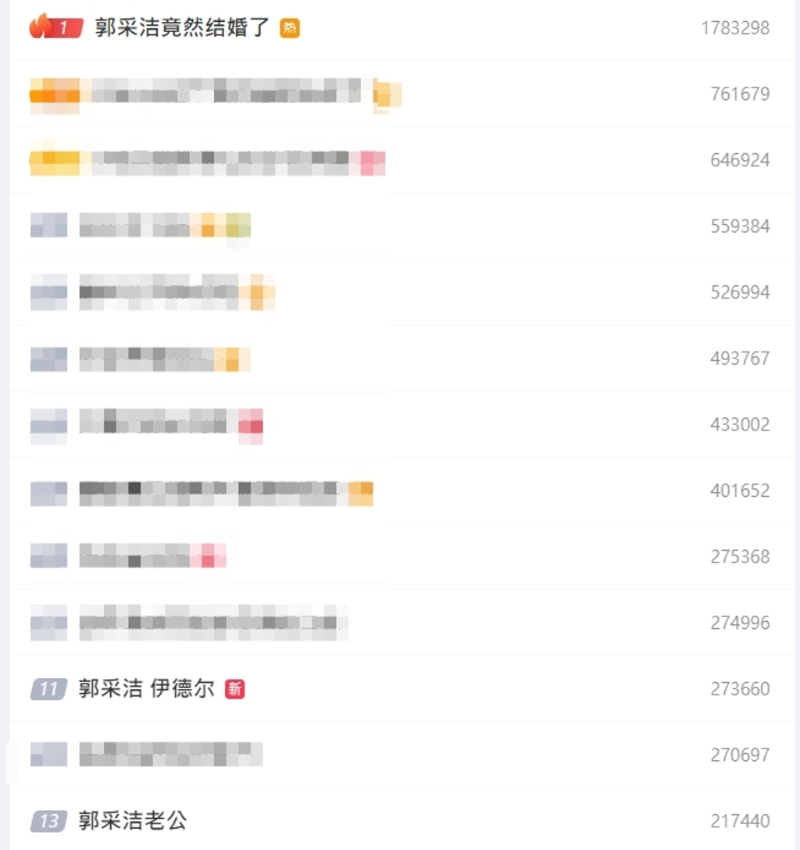Open the top trending topic 郭采洁竟然结婚了

click(x=182, y=28)
